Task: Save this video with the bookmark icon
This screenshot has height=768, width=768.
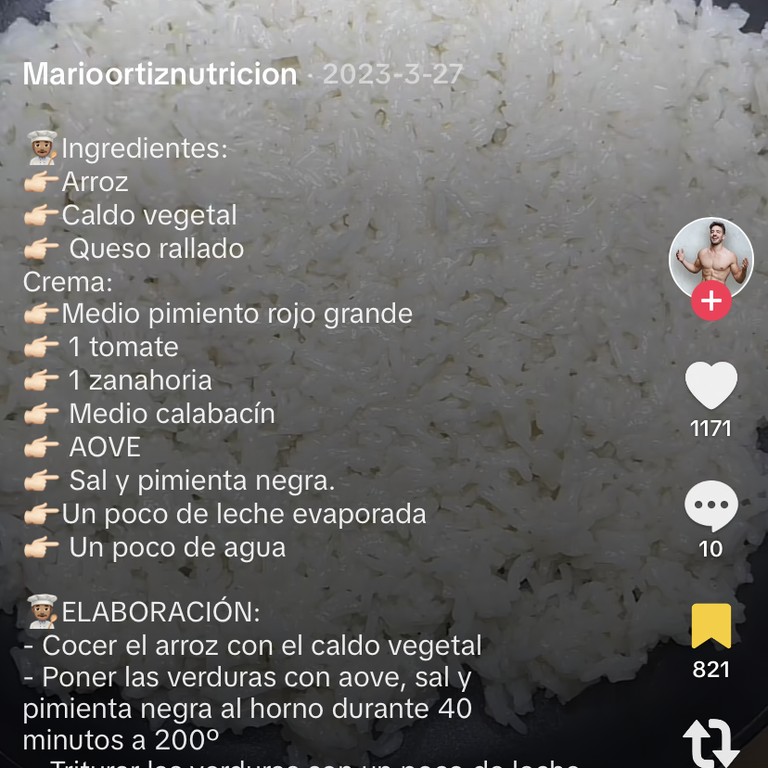Action: pos(711,627)
